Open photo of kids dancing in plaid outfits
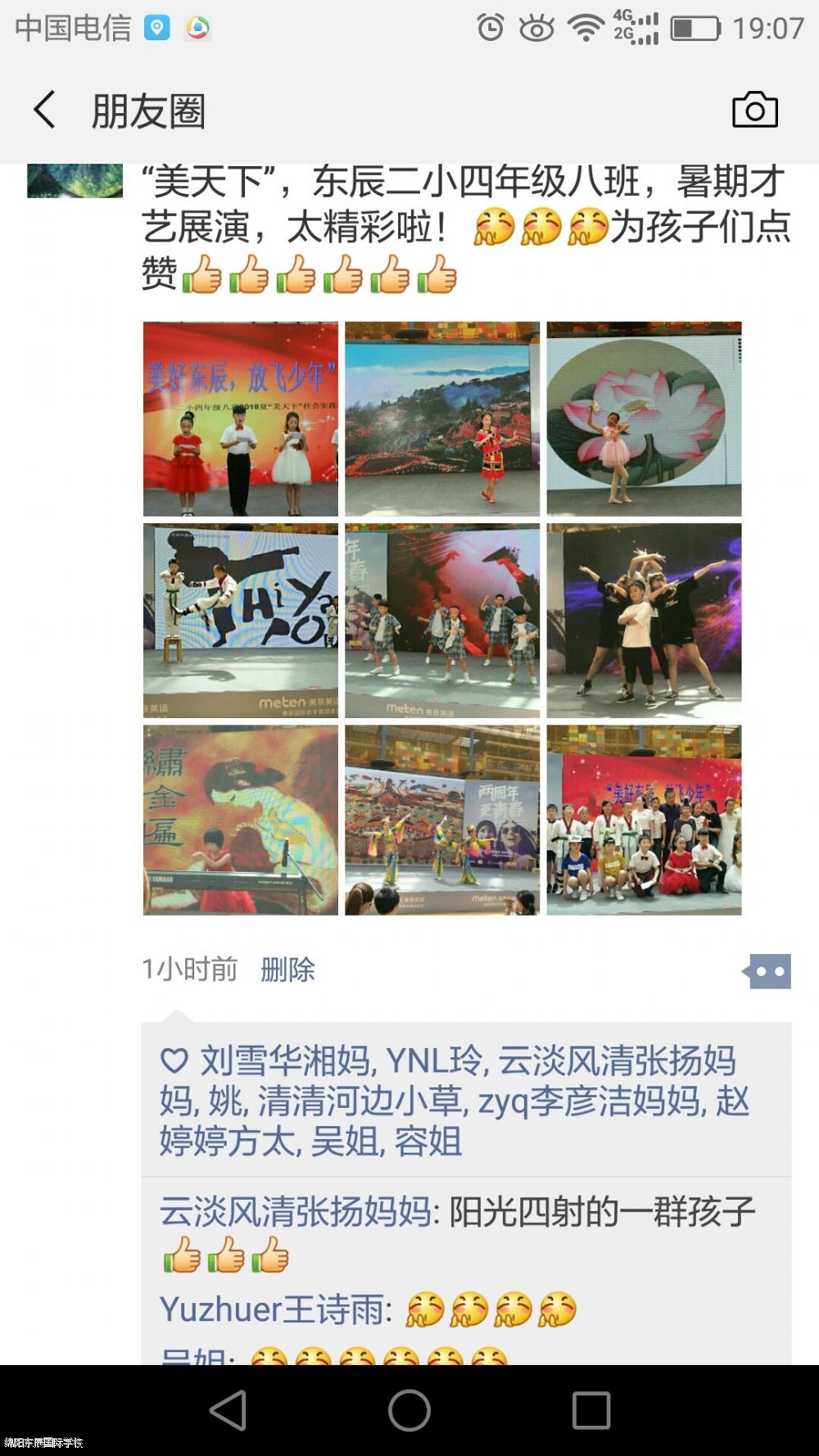 pos(441,621)
